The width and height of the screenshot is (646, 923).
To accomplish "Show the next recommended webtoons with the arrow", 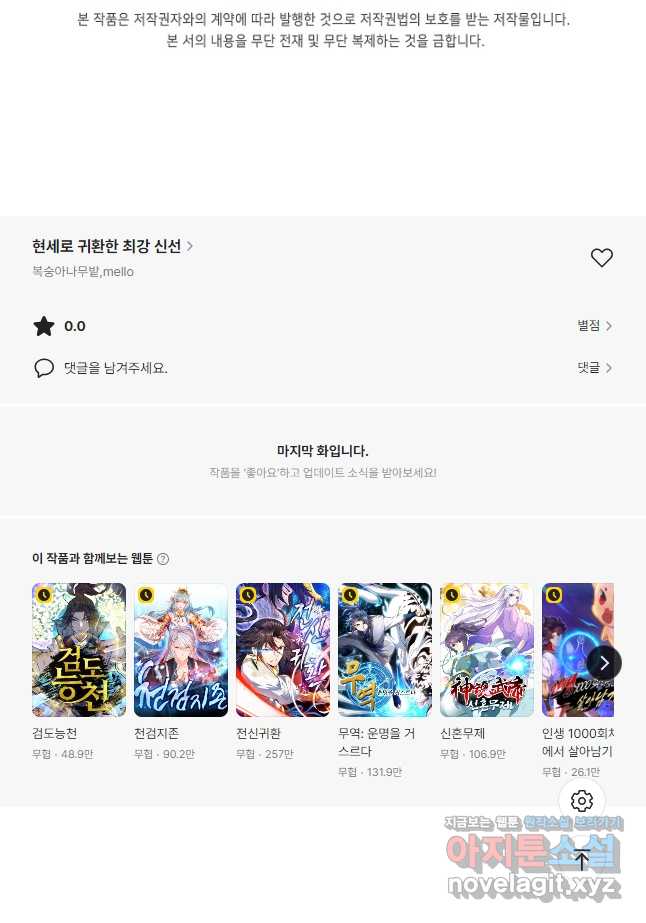I will point(604,662).
